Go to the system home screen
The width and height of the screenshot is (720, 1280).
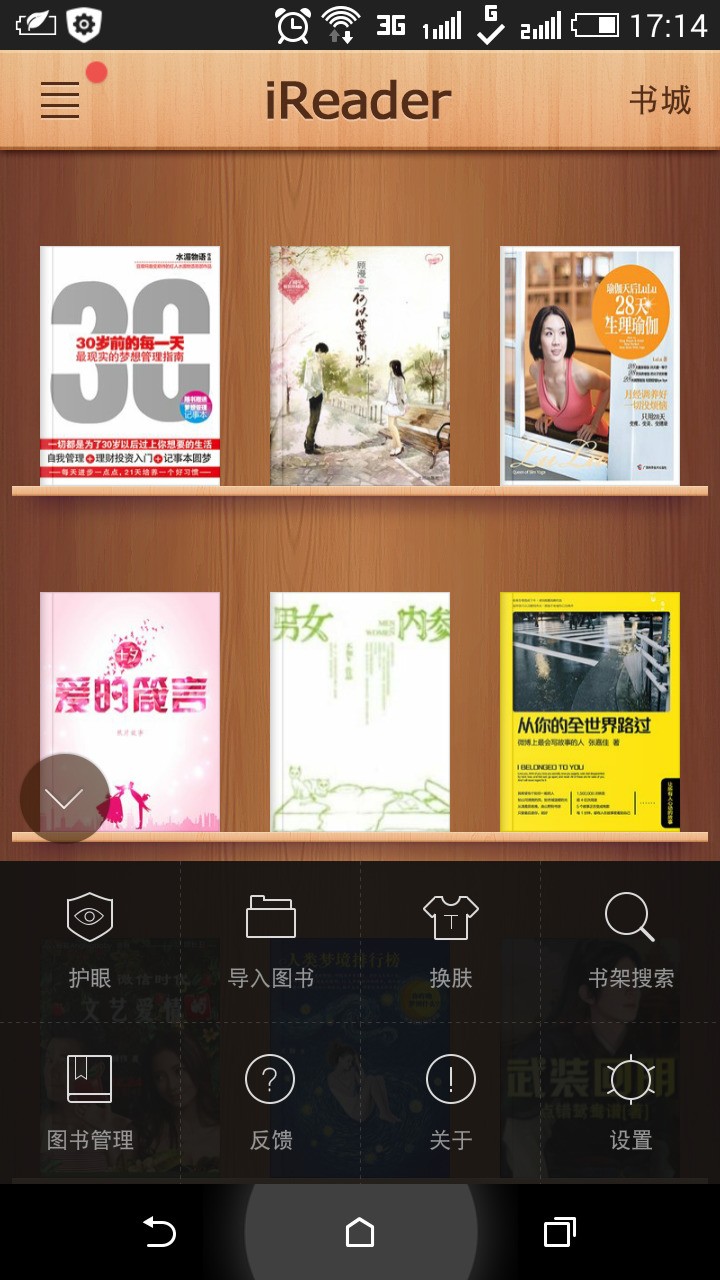coord(360,1232)
